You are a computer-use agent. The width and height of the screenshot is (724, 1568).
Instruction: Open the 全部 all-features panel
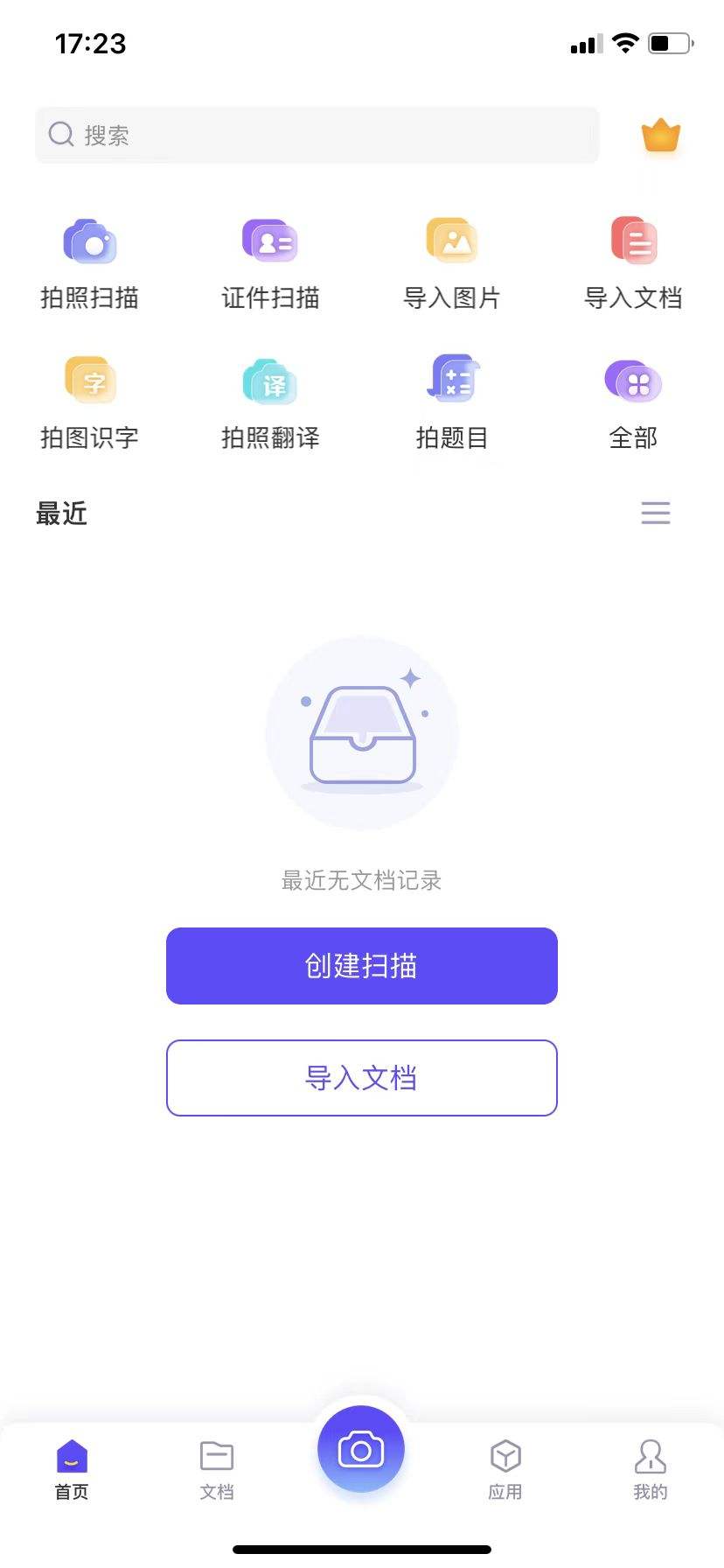[633, 398]
